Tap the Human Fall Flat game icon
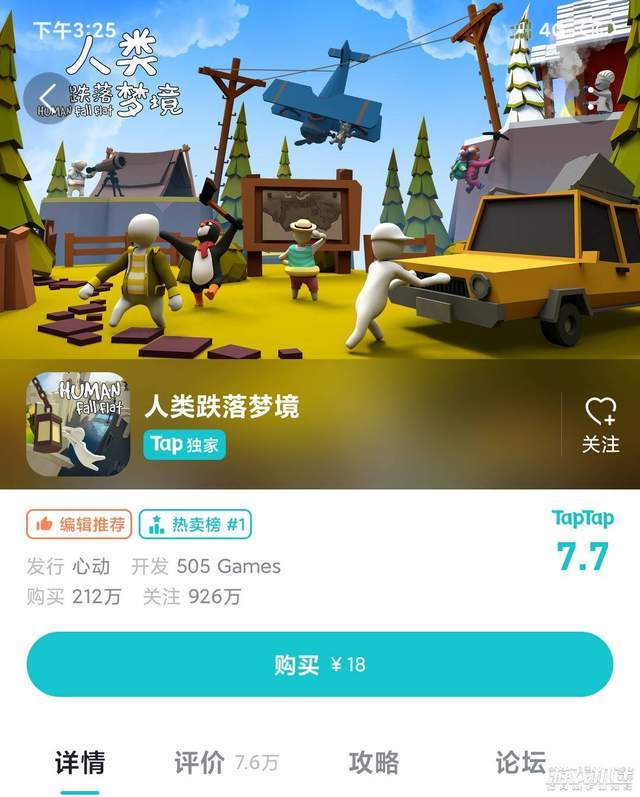 point(78,424)
